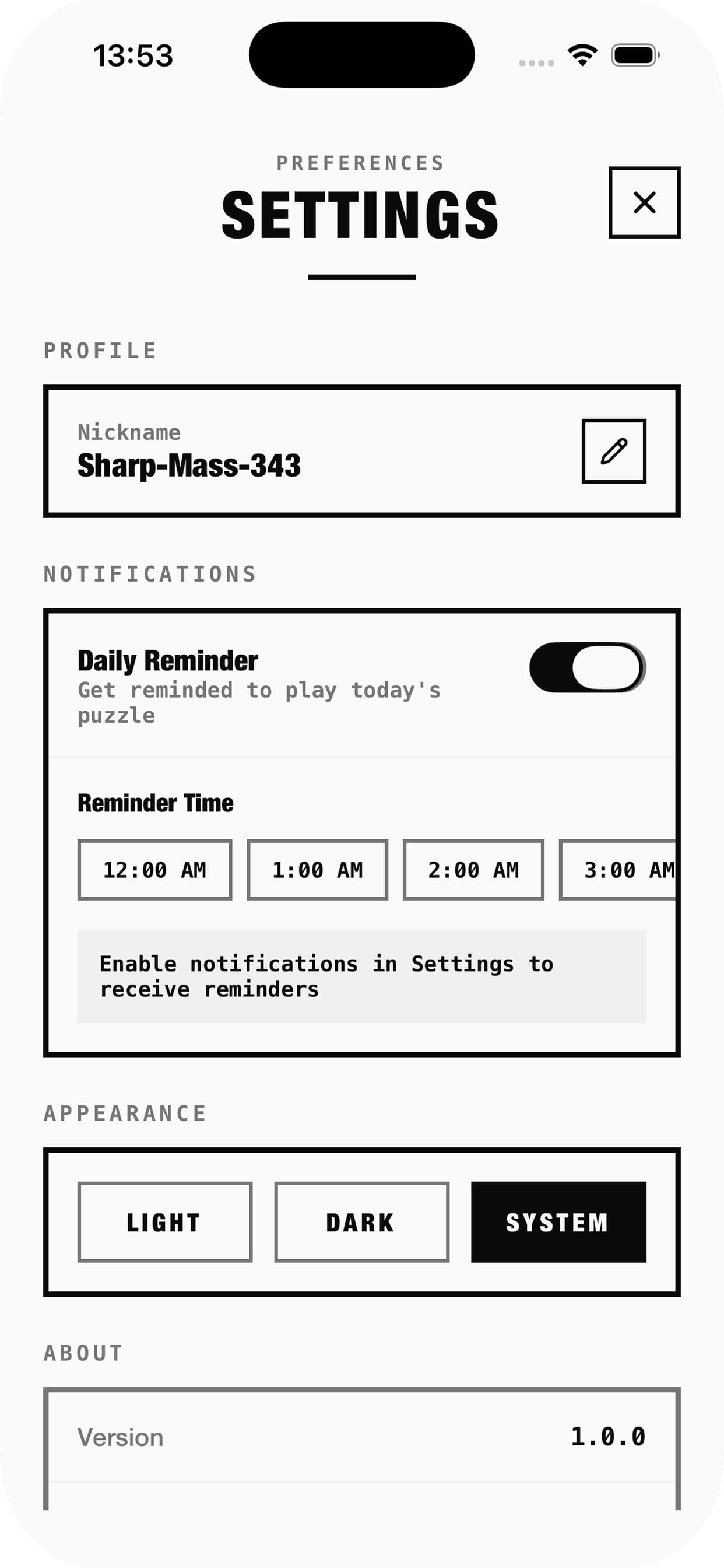
Task: Select 12:00 AM reminder time
Action: 154,870
